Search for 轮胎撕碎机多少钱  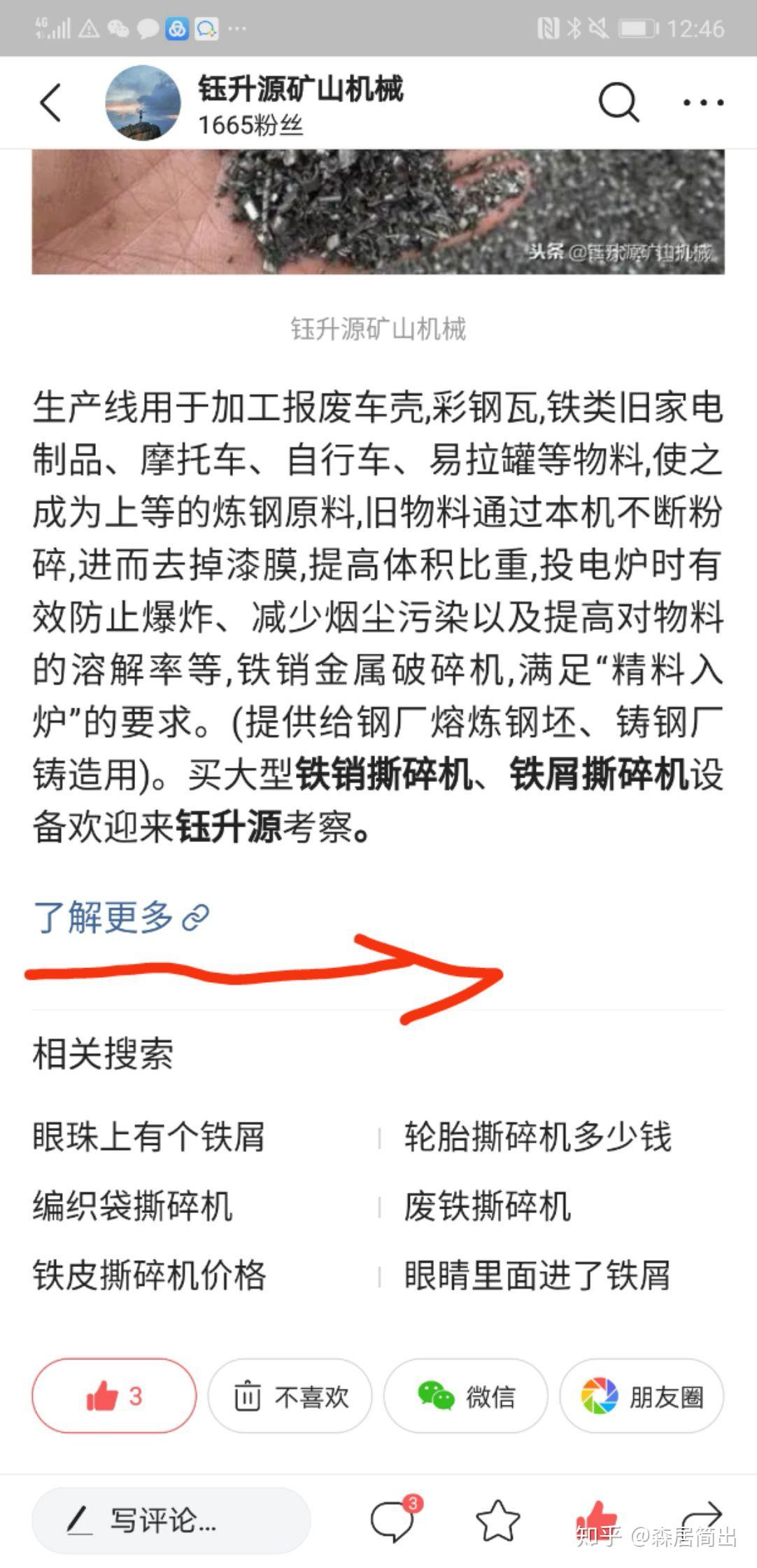pos(537,1136)
